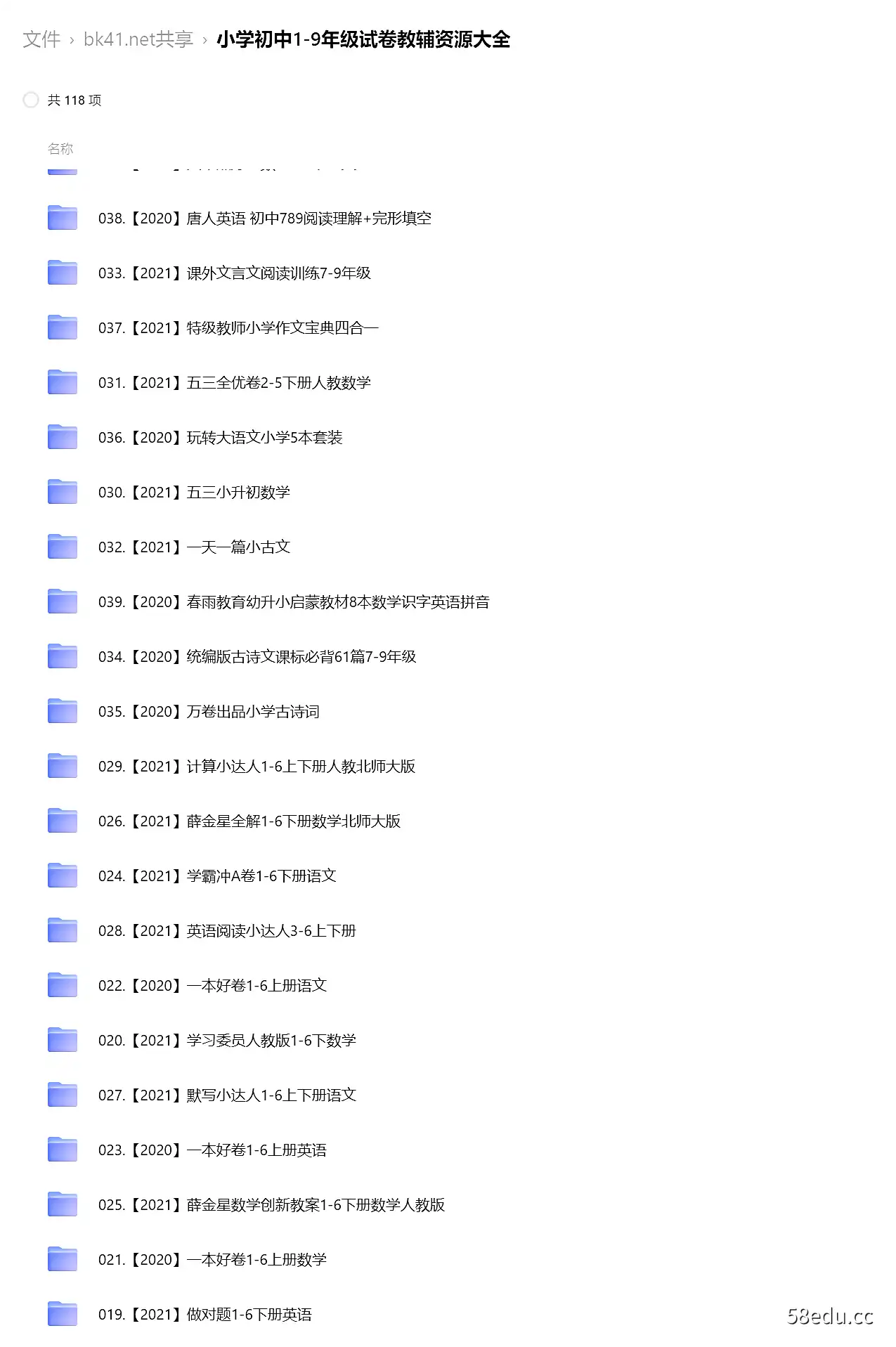This screenshot has height=1347, width=896.
Task: Sort by the 名称 column header
Action: point(60,148)
